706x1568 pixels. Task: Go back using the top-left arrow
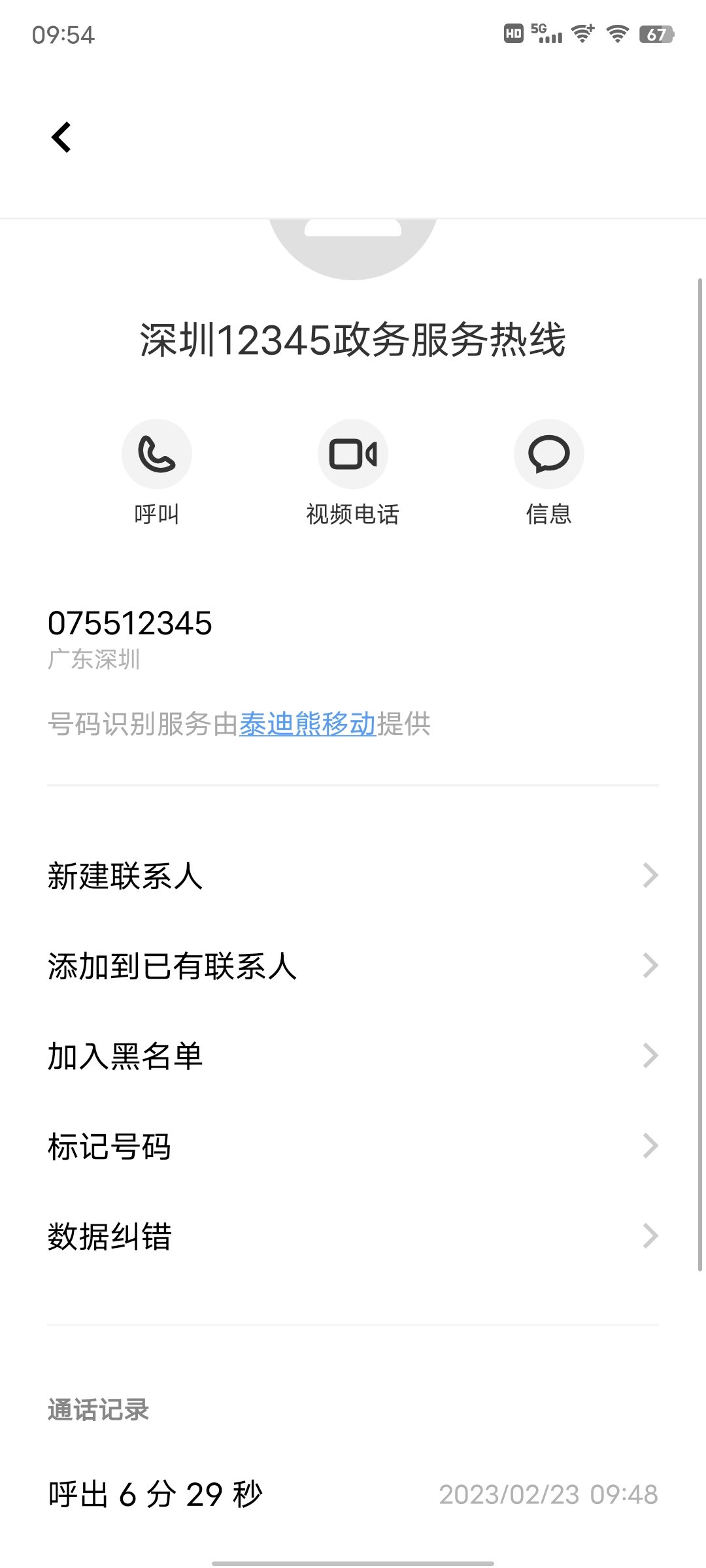point(61,137)
